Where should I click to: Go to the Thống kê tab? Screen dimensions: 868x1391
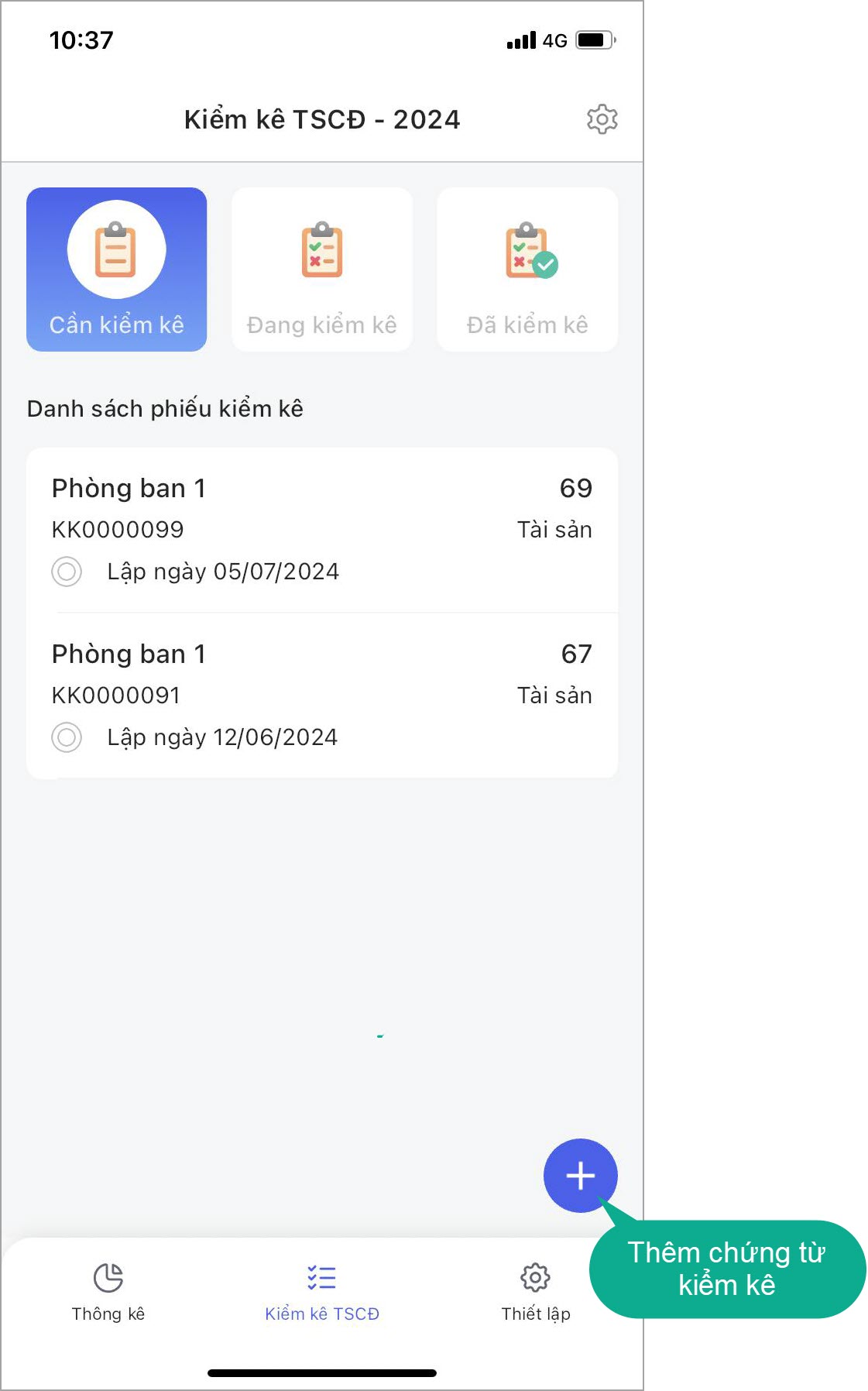108,1291
